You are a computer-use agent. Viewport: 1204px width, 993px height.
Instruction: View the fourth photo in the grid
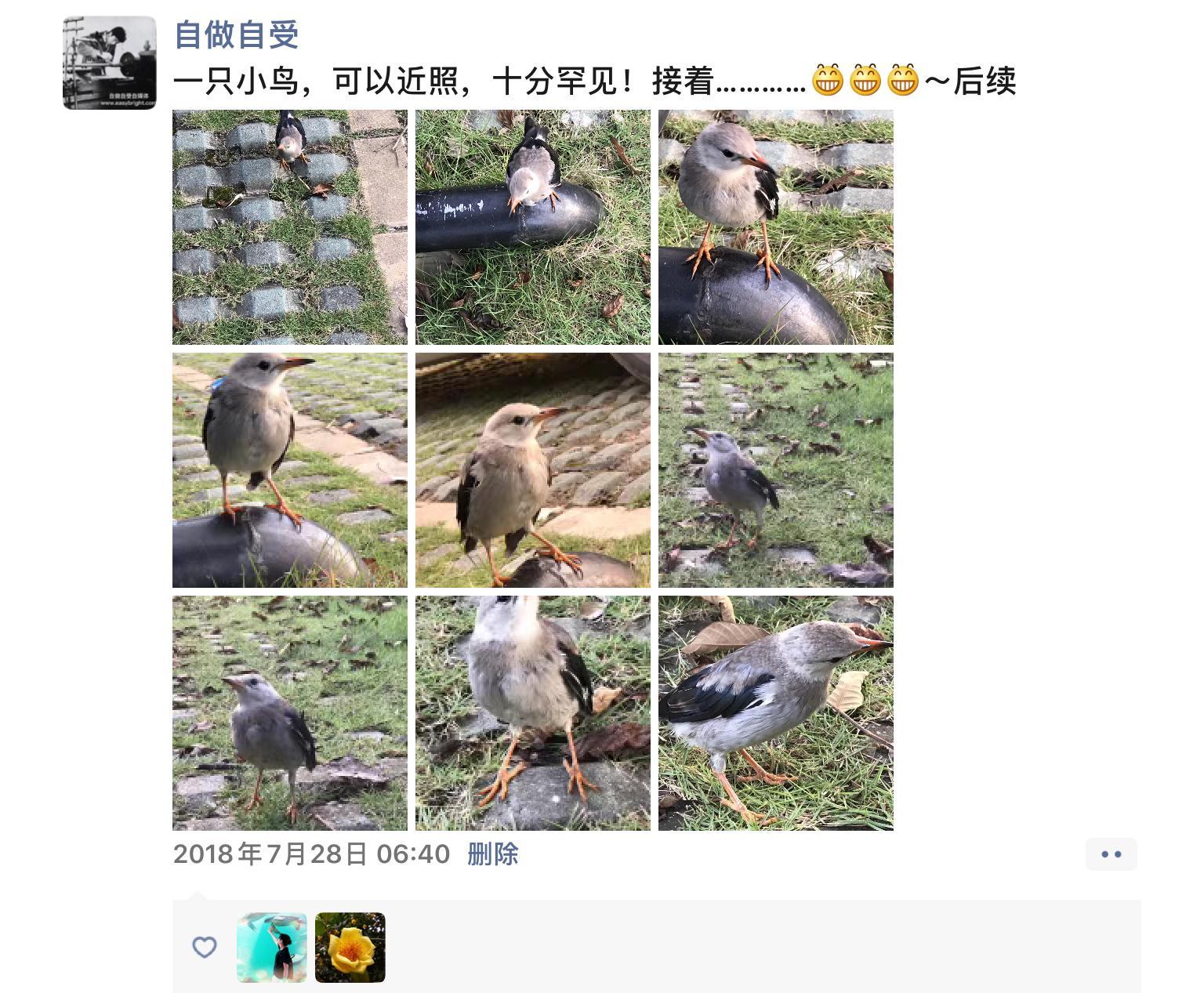[290, 470]
